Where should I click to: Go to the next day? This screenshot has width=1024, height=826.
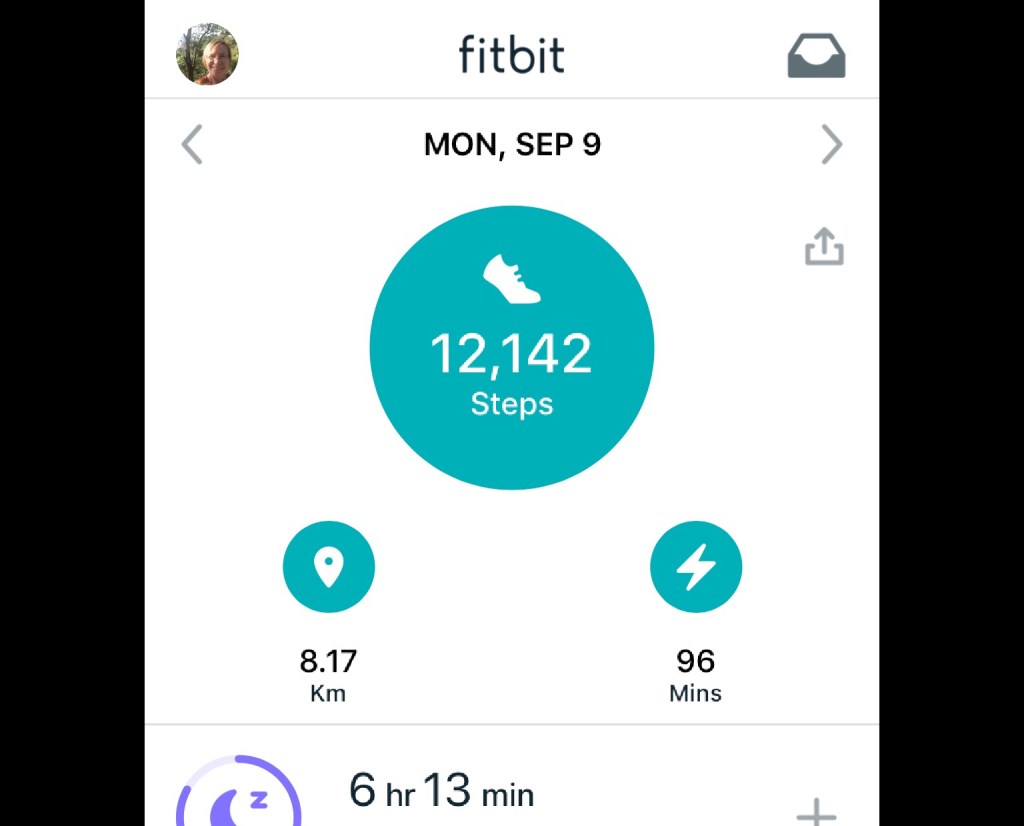[831, 146]
